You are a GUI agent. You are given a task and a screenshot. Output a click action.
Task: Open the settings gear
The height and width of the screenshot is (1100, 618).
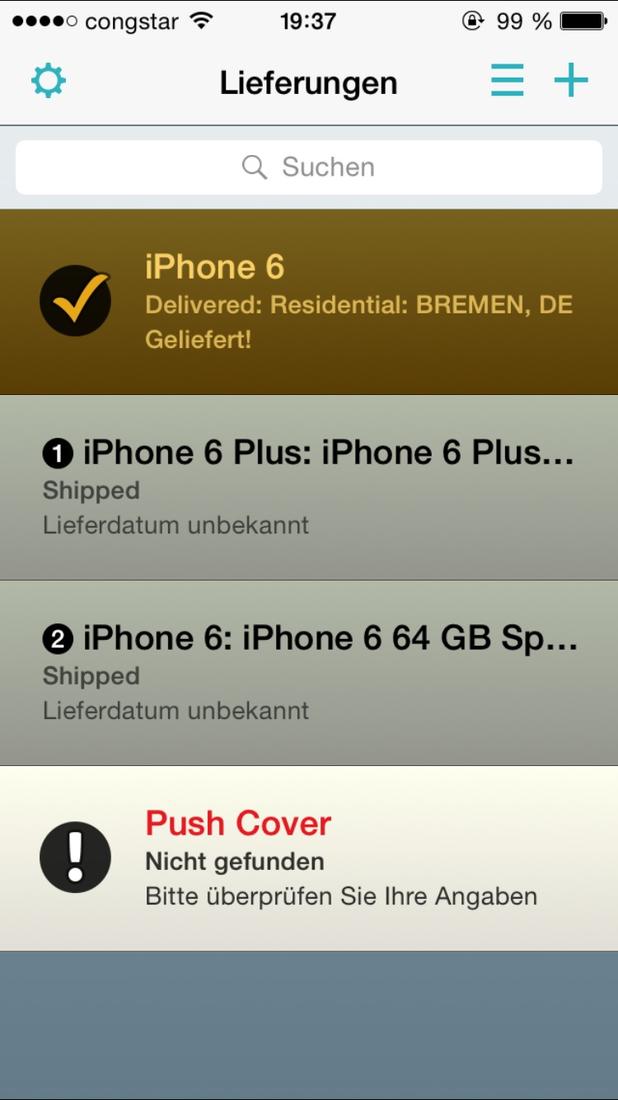tap(48, 81)
